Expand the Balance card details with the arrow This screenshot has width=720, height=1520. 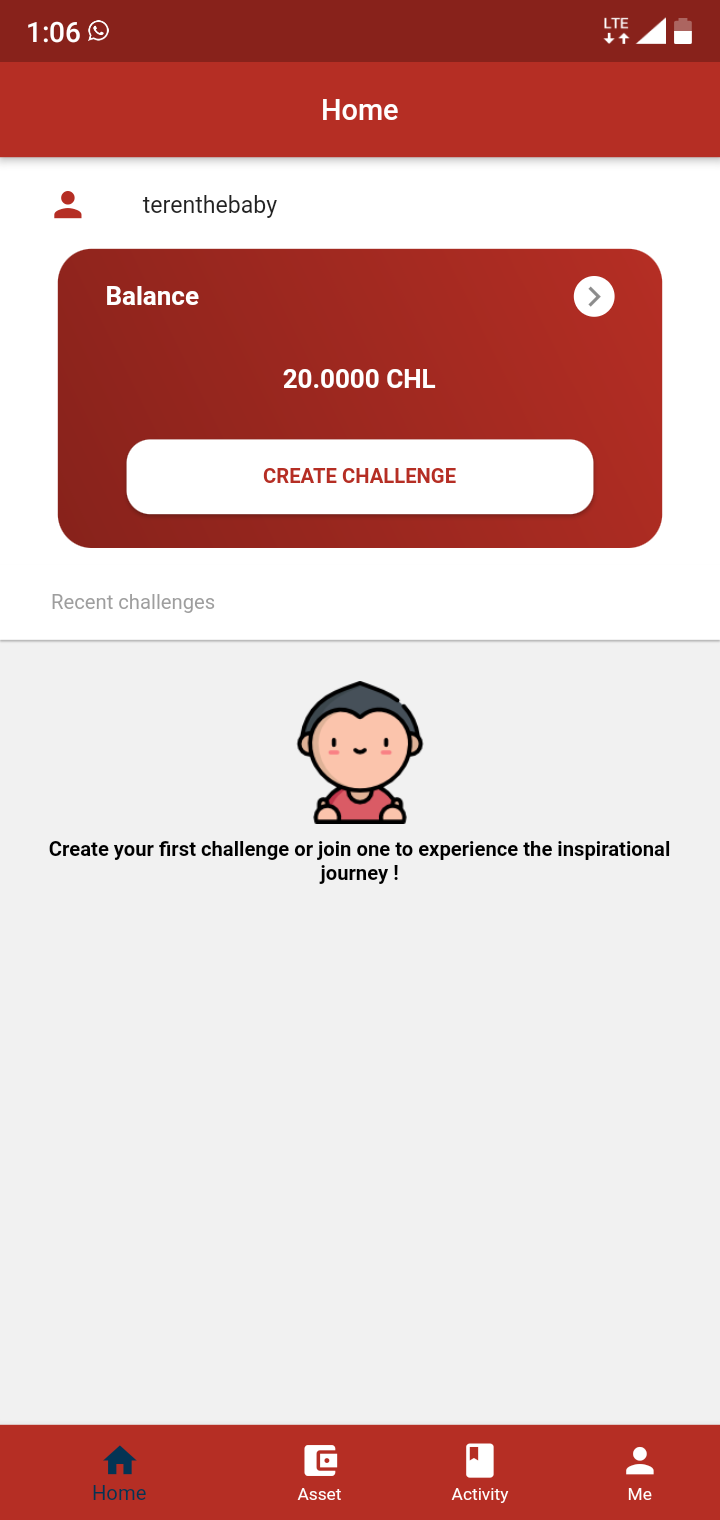593,296
